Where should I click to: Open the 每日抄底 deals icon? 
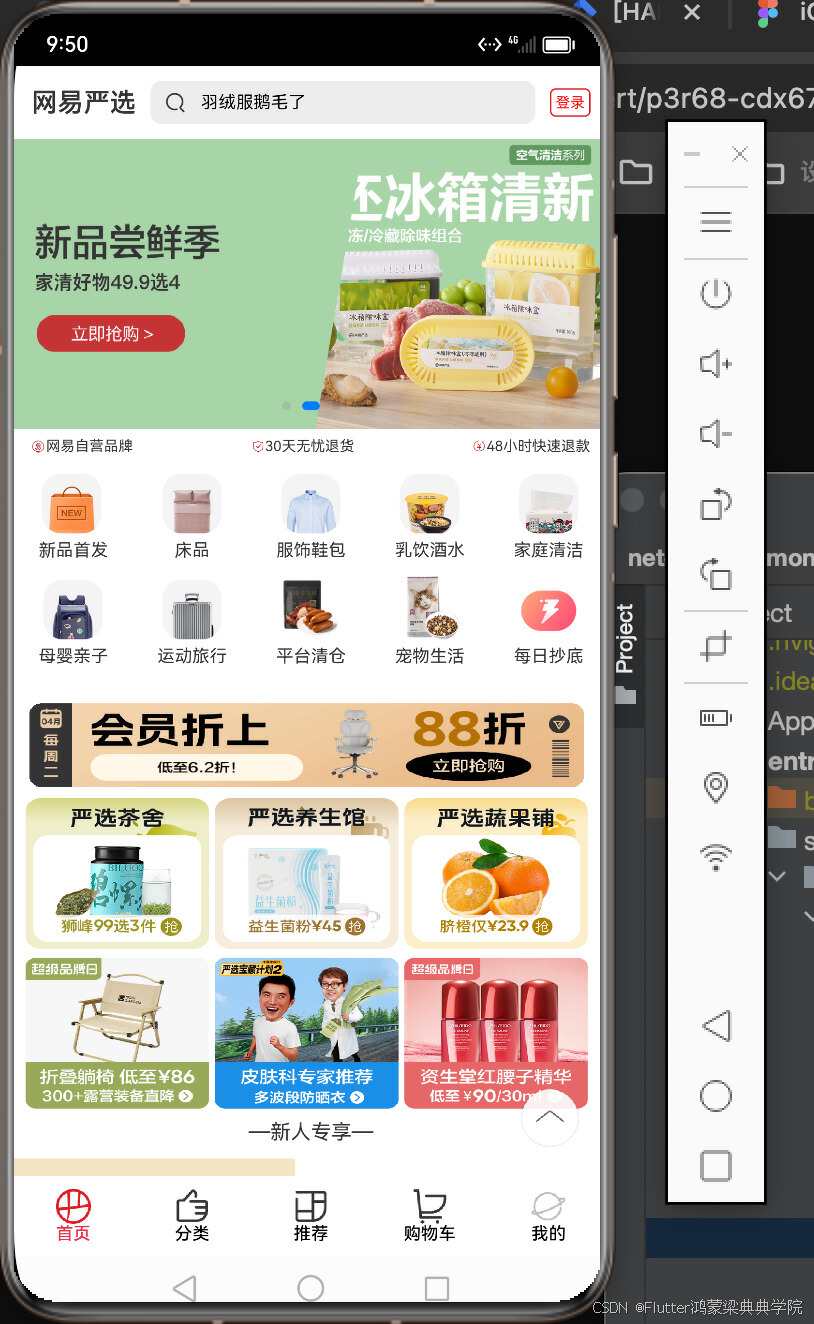point(548,623)
